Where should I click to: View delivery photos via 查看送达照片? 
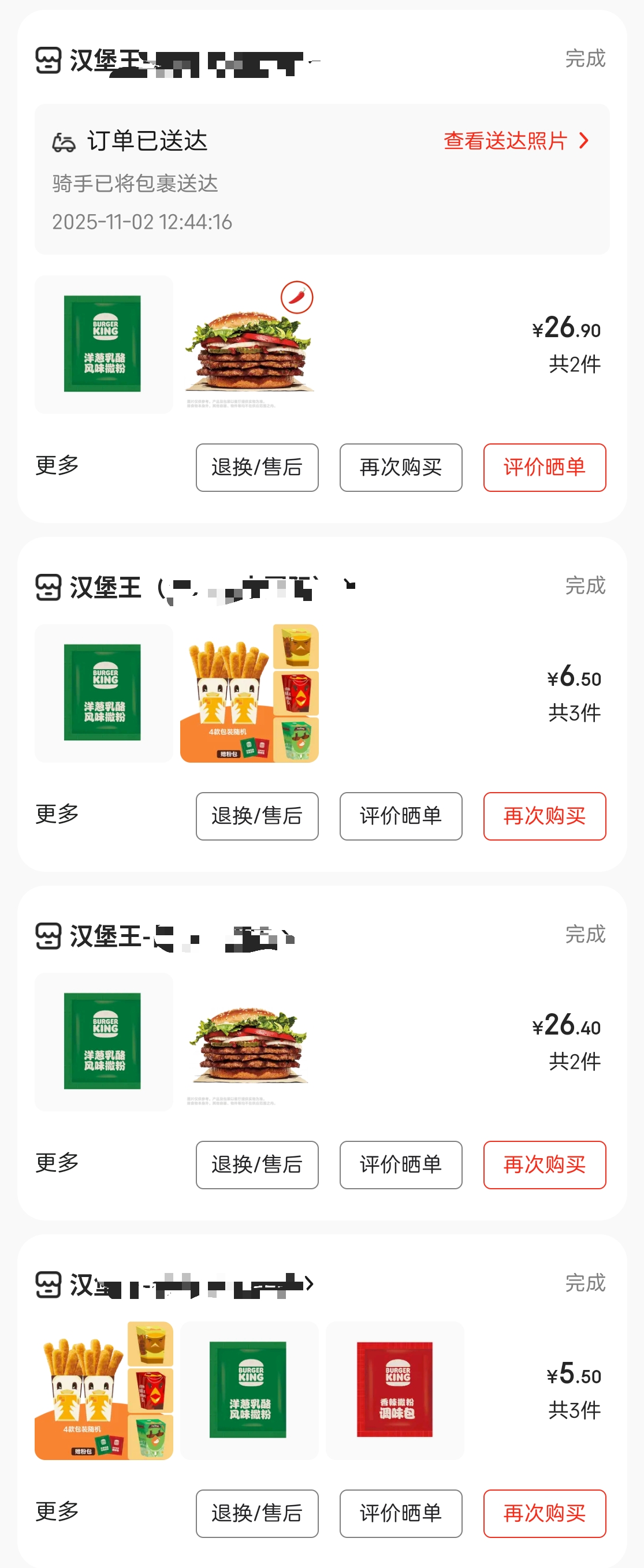point(516,141)
